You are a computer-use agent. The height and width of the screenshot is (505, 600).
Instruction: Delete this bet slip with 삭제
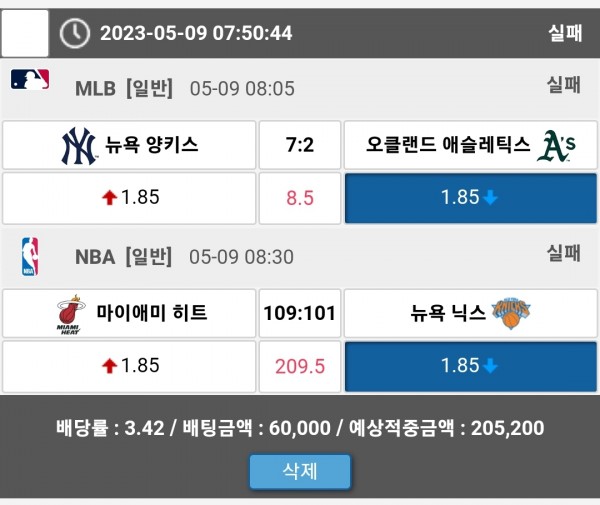click(299, 471)
